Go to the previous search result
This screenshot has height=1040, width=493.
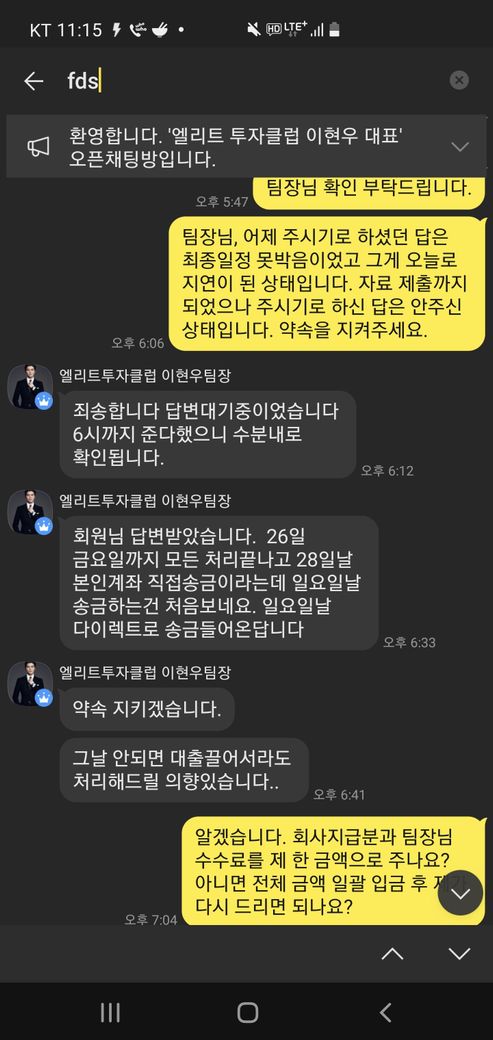393,954
